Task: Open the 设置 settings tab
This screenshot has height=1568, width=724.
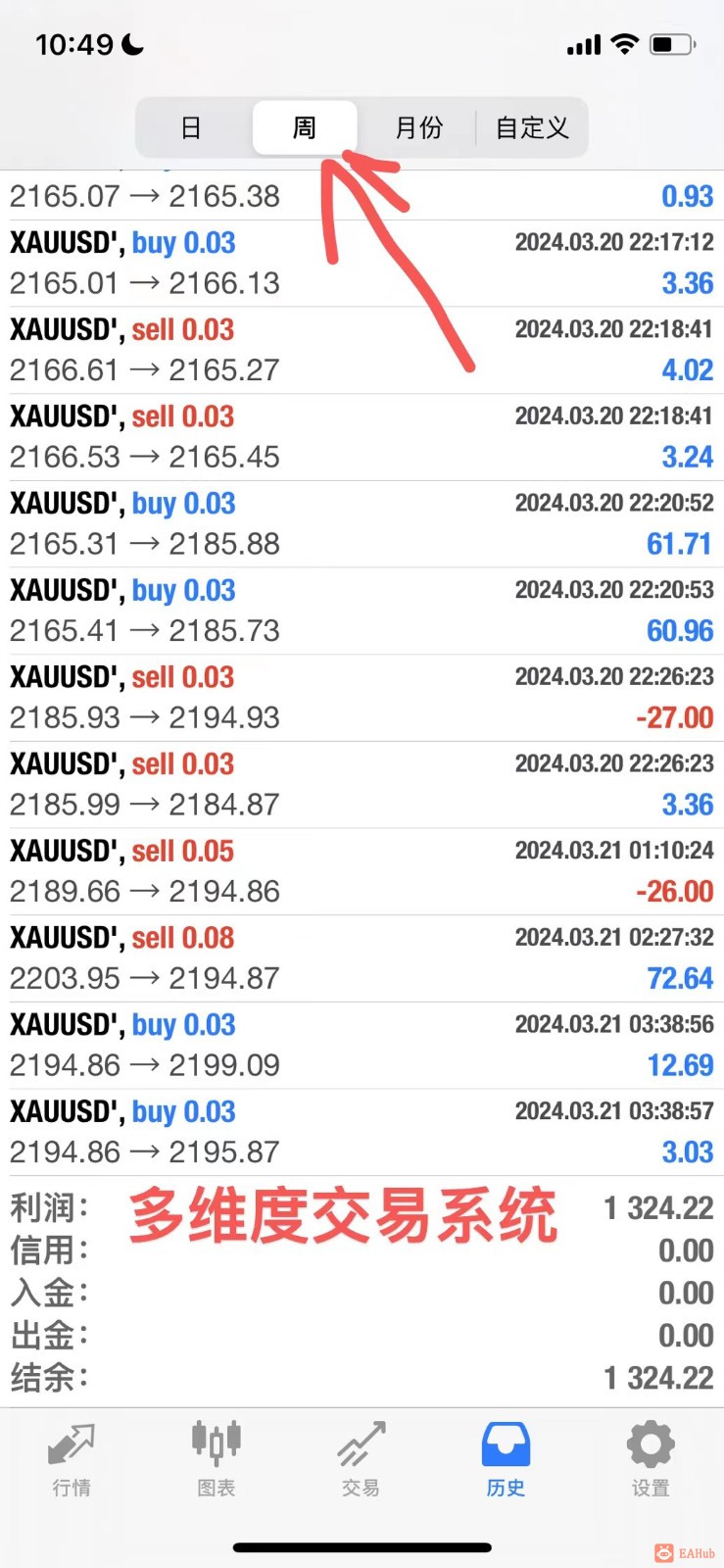Action: click(651, 1458)
